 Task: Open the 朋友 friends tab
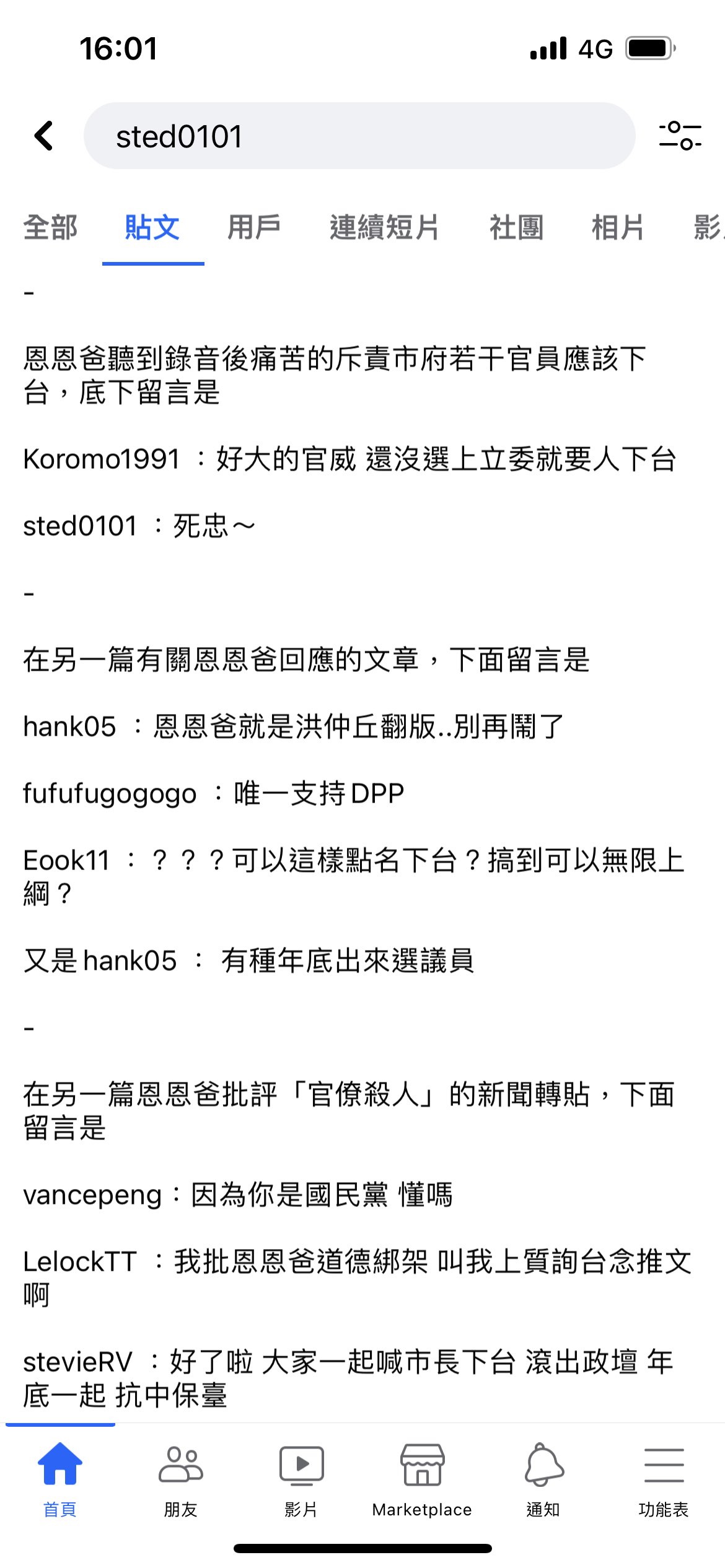tap(181, 1478)
